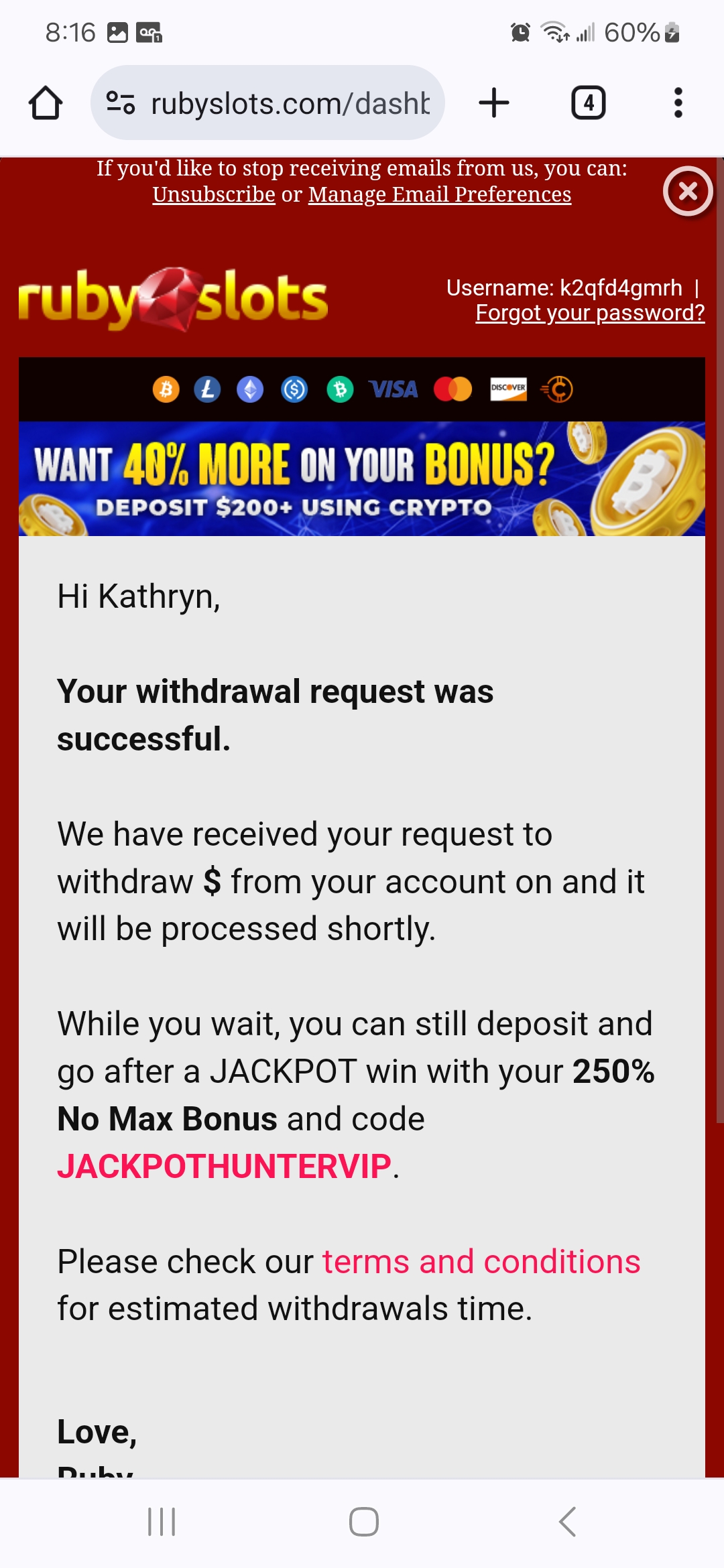Go back using system navigation
Image resolution: width=724 pixels, height=1568 pixels.
tap(567, 1522)
